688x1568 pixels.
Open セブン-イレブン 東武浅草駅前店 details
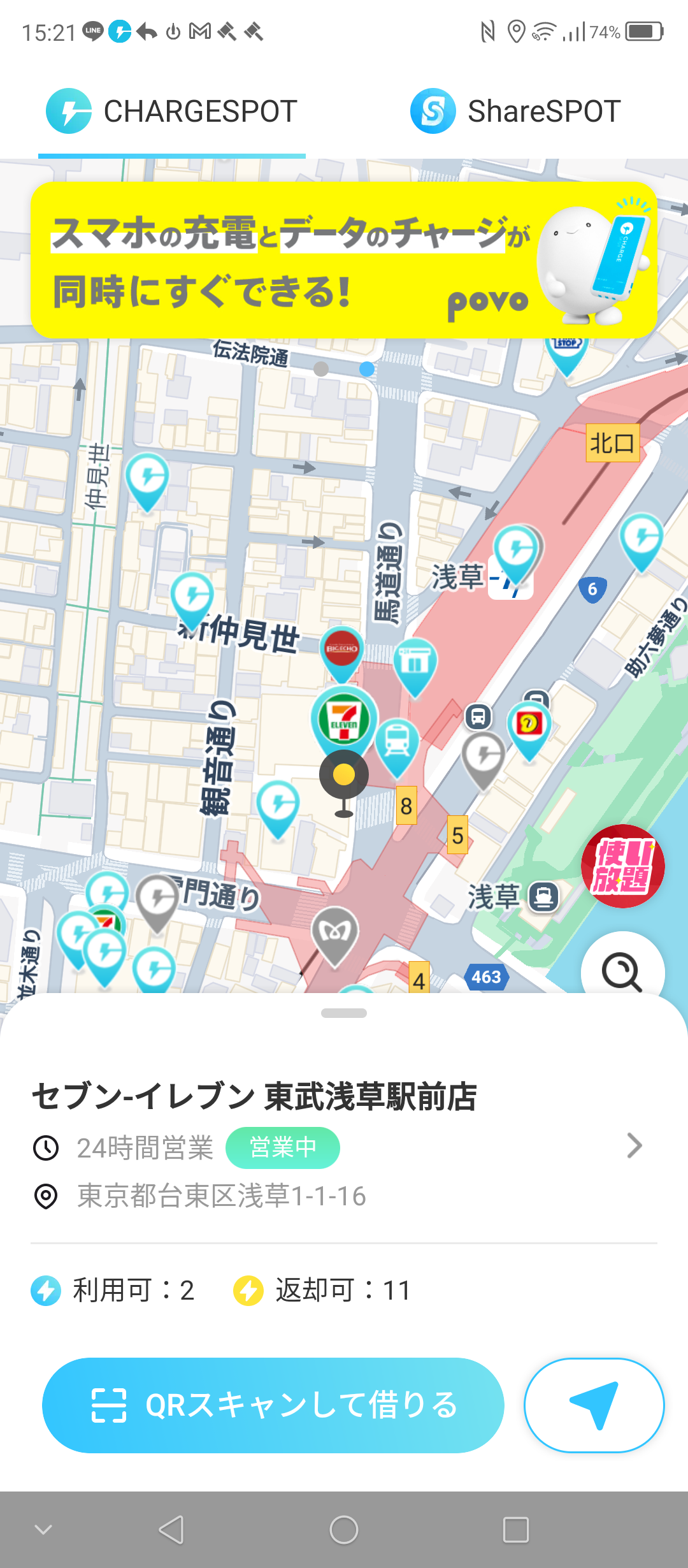point(634,1145)
